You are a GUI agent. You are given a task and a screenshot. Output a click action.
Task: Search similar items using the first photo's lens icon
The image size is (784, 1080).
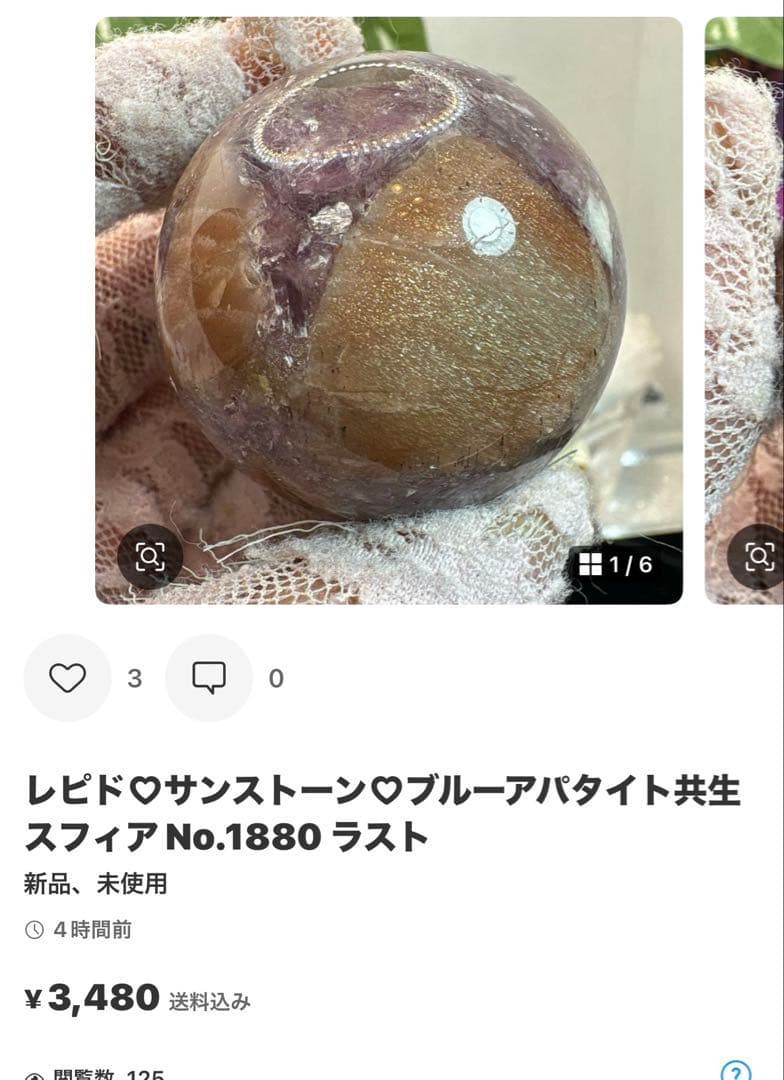[150, 556]
